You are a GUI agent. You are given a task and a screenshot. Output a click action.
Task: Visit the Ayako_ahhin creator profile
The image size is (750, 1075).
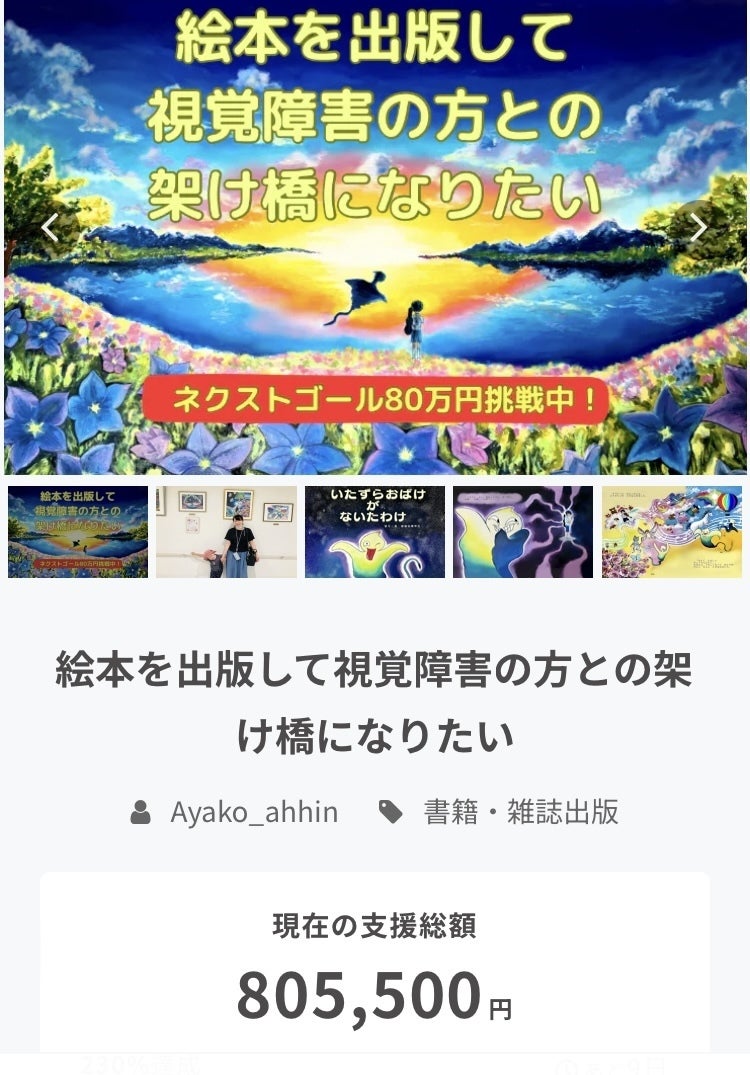(x=253, y=812)
